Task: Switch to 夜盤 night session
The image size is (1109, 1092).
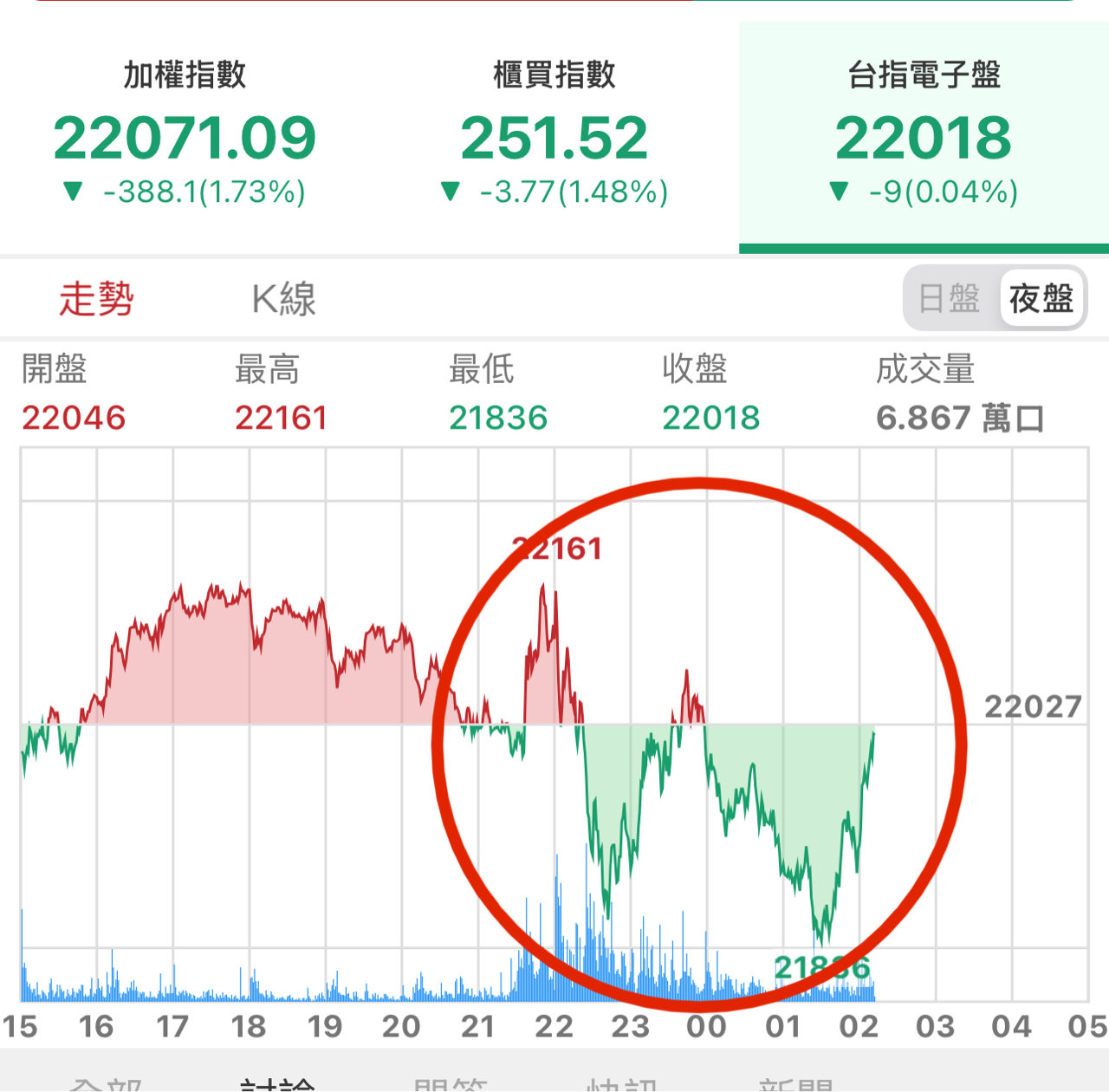Action: pos(1041,299)
